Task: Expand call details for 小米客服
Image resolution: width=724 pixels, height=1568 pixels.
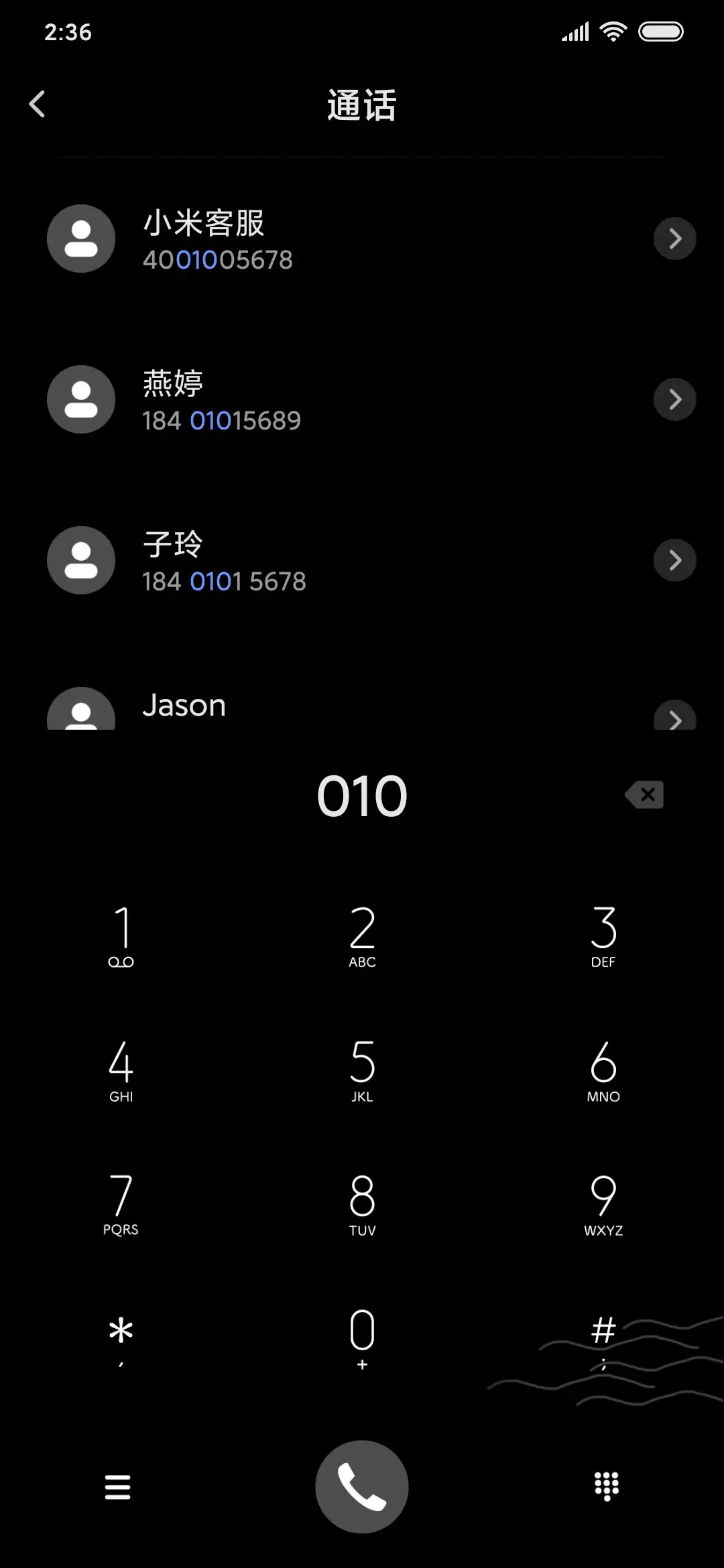Action: [x=674, y=239]
